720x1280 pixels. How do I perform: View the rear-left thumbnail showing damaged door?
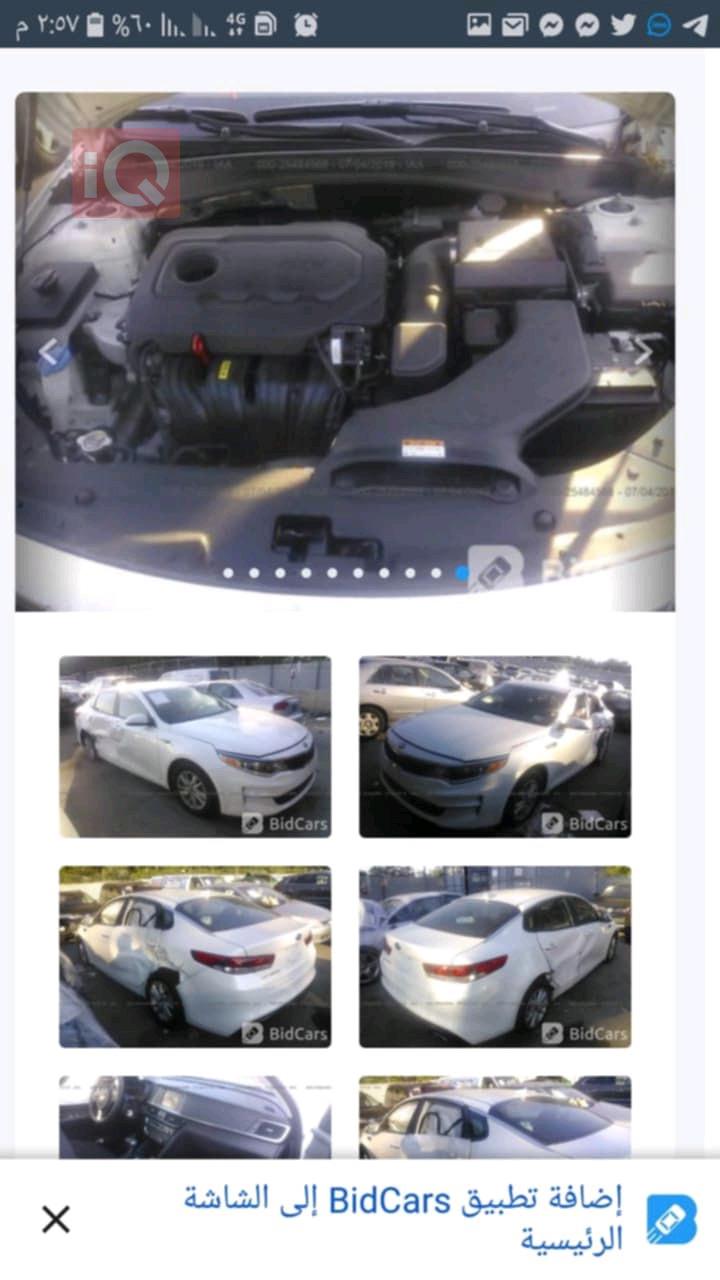coord(195,956)
